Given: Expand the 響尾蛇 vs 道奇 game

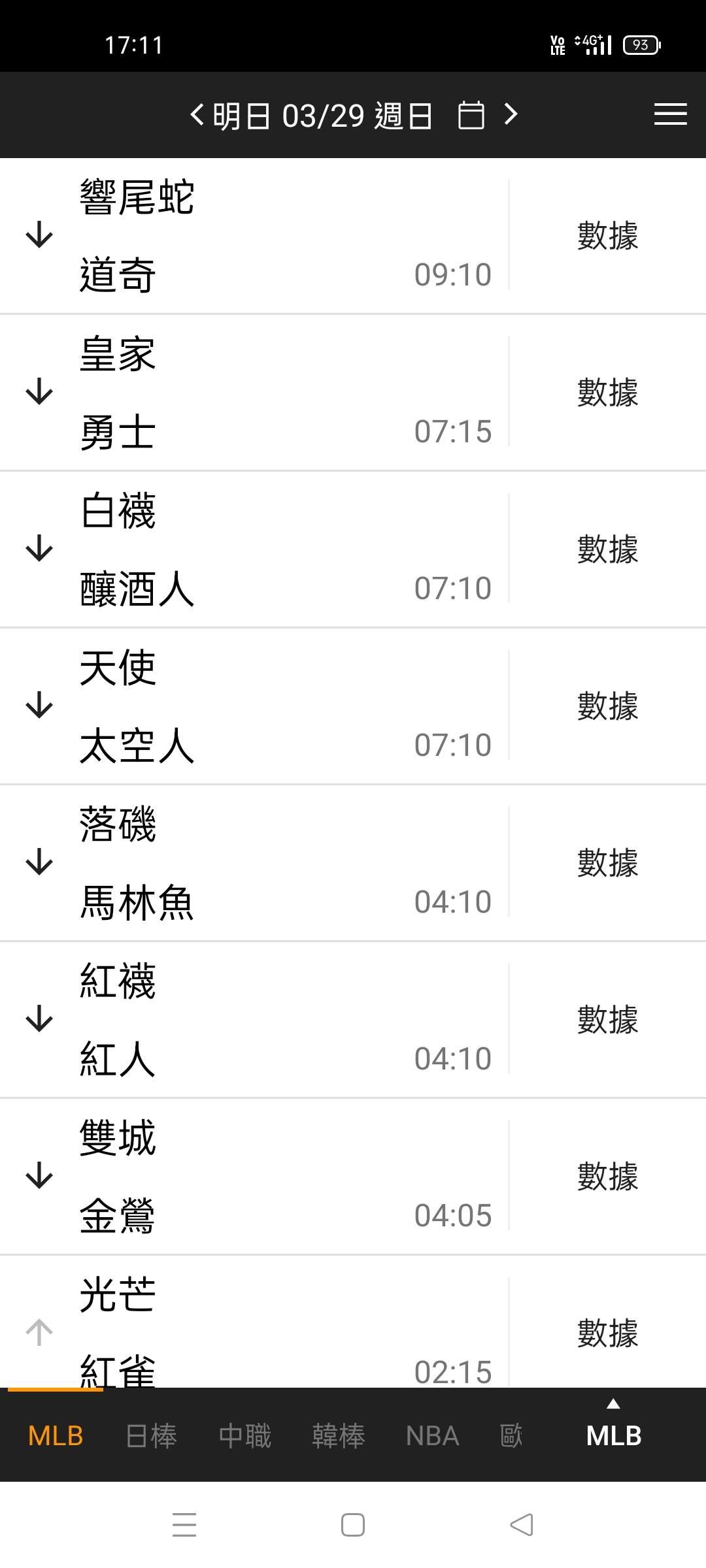Looking at the screenshot, I should 39,235.
